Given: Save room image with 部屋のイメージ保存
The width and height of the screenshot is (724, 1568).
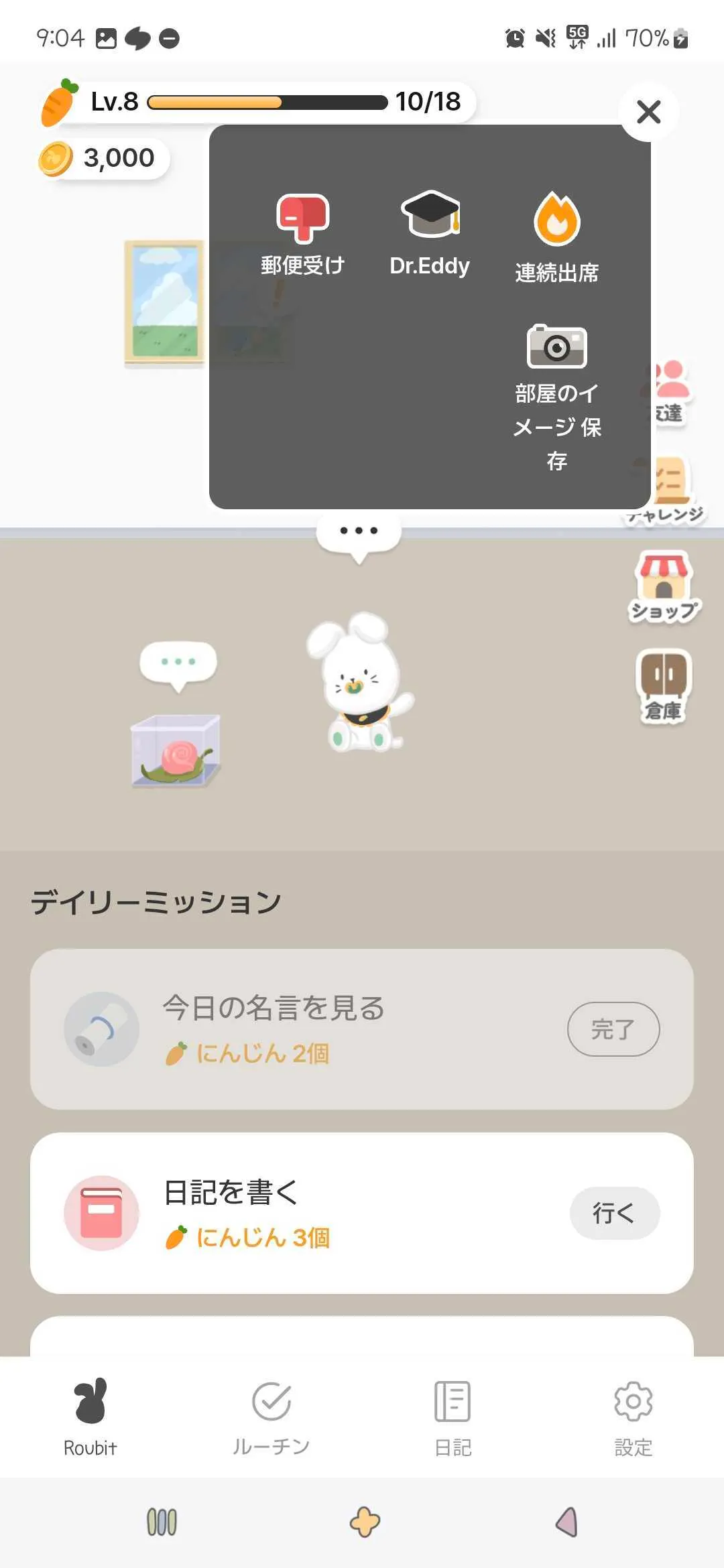Looking at the screenshot, I should click(556, 397).
